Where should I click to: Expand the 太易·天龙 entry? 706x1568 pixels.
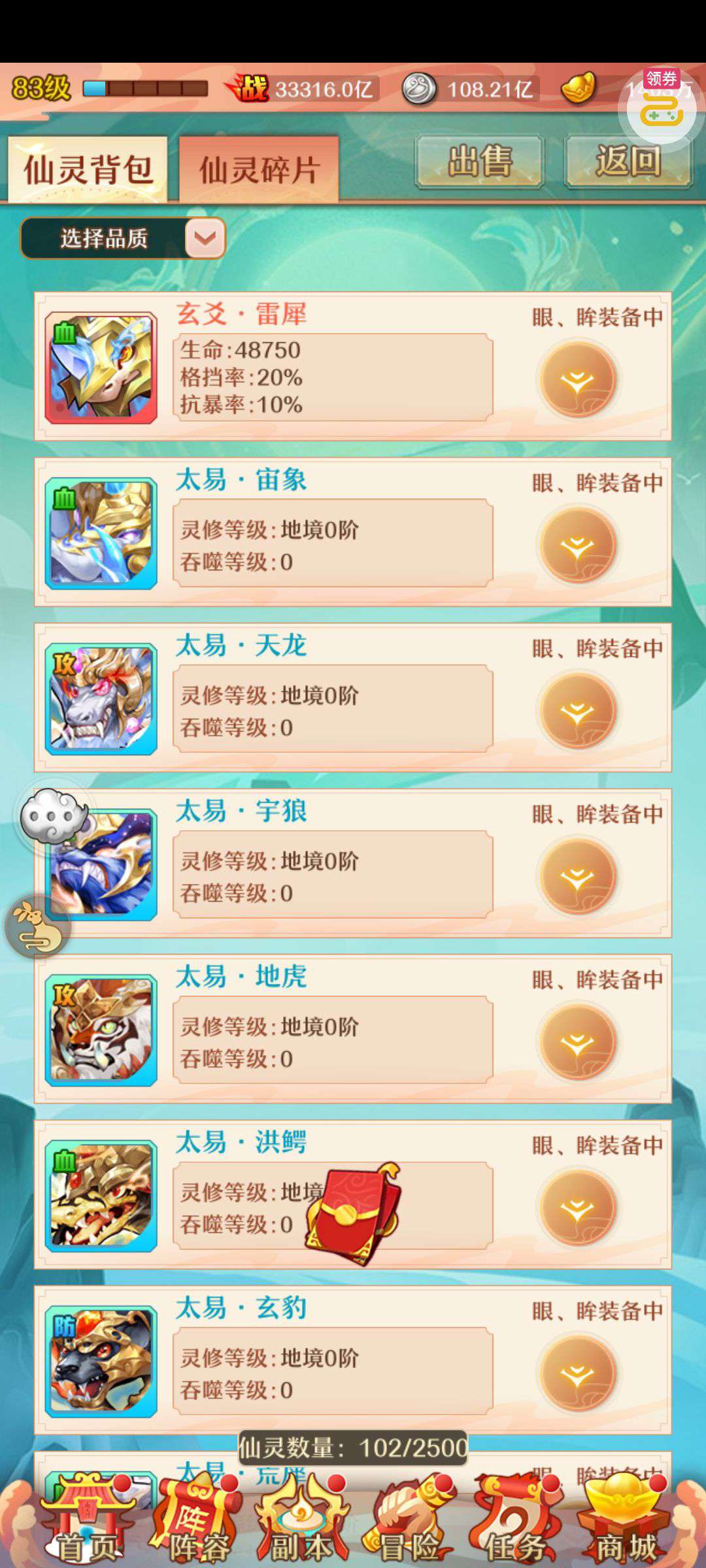(x=577, y=711)
